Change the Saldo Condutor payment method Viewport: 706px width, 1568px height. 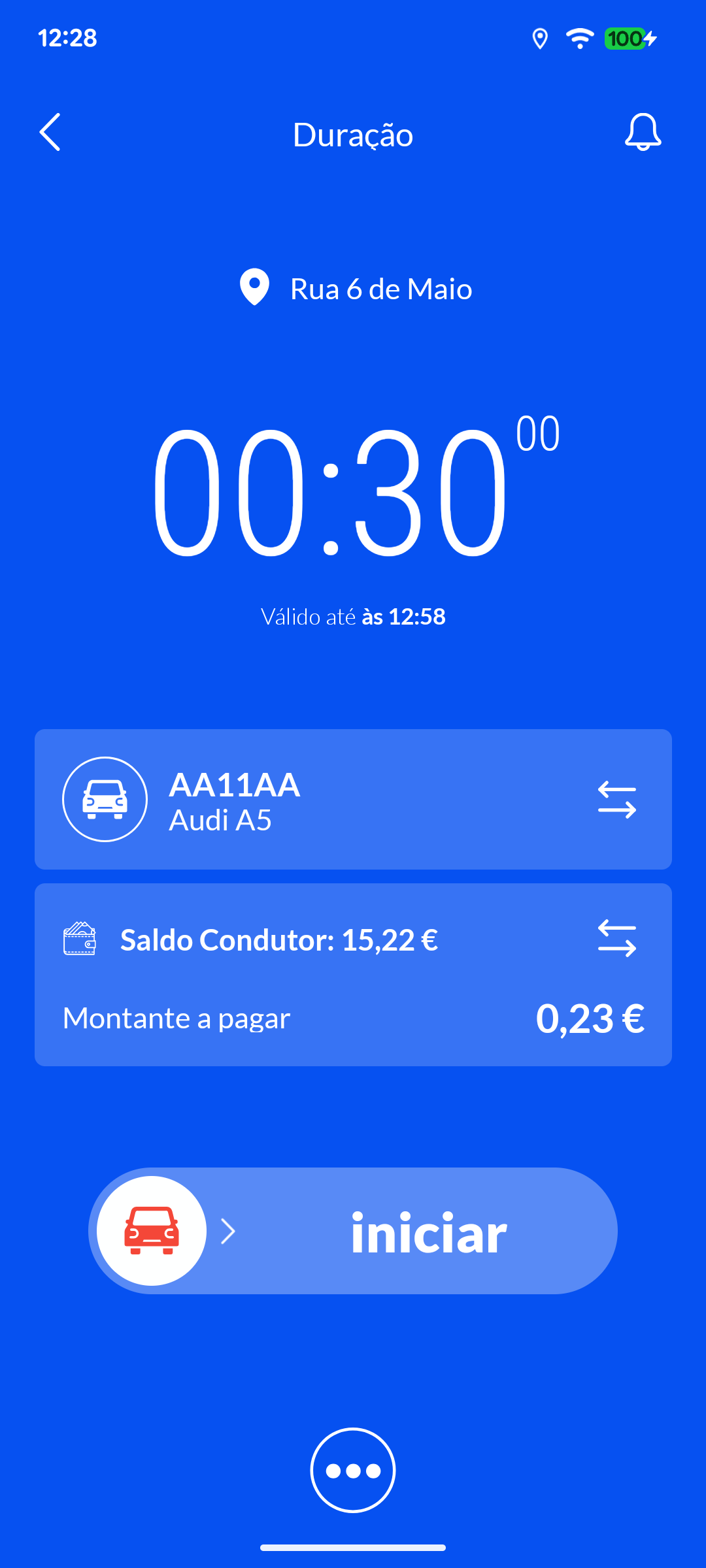pos(616,938)
